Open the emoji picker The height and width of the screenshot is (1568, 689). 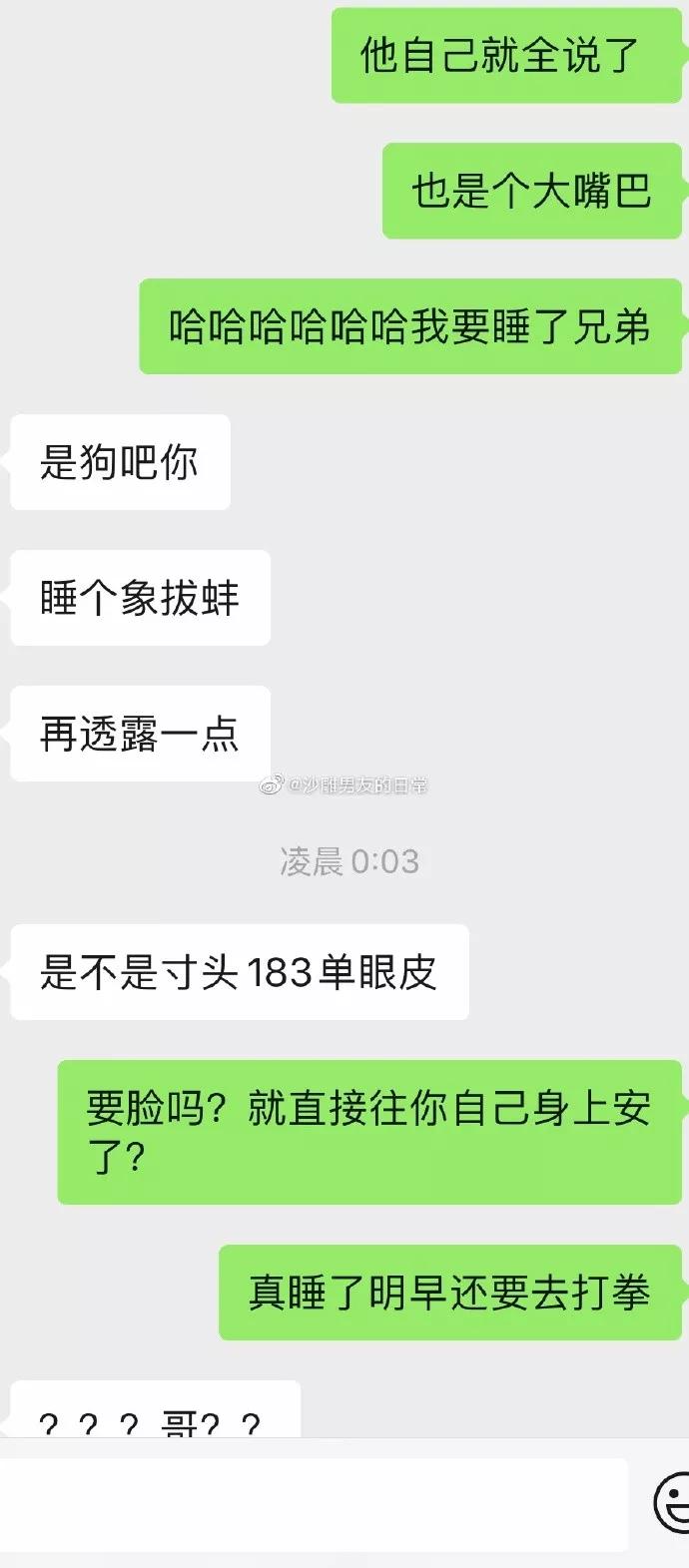tap(672, 1502)
